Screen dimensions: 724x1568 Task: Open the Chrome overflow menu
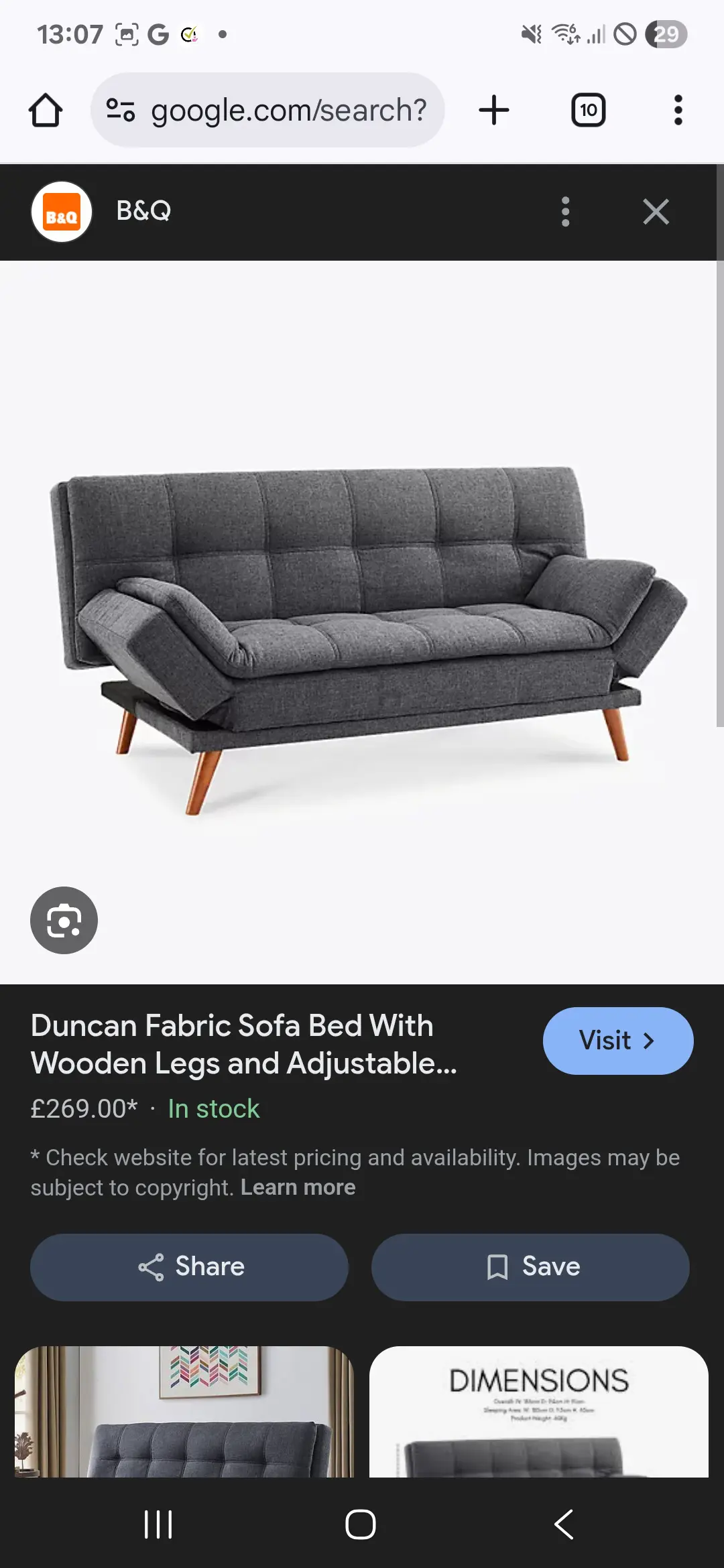(678, 110)
